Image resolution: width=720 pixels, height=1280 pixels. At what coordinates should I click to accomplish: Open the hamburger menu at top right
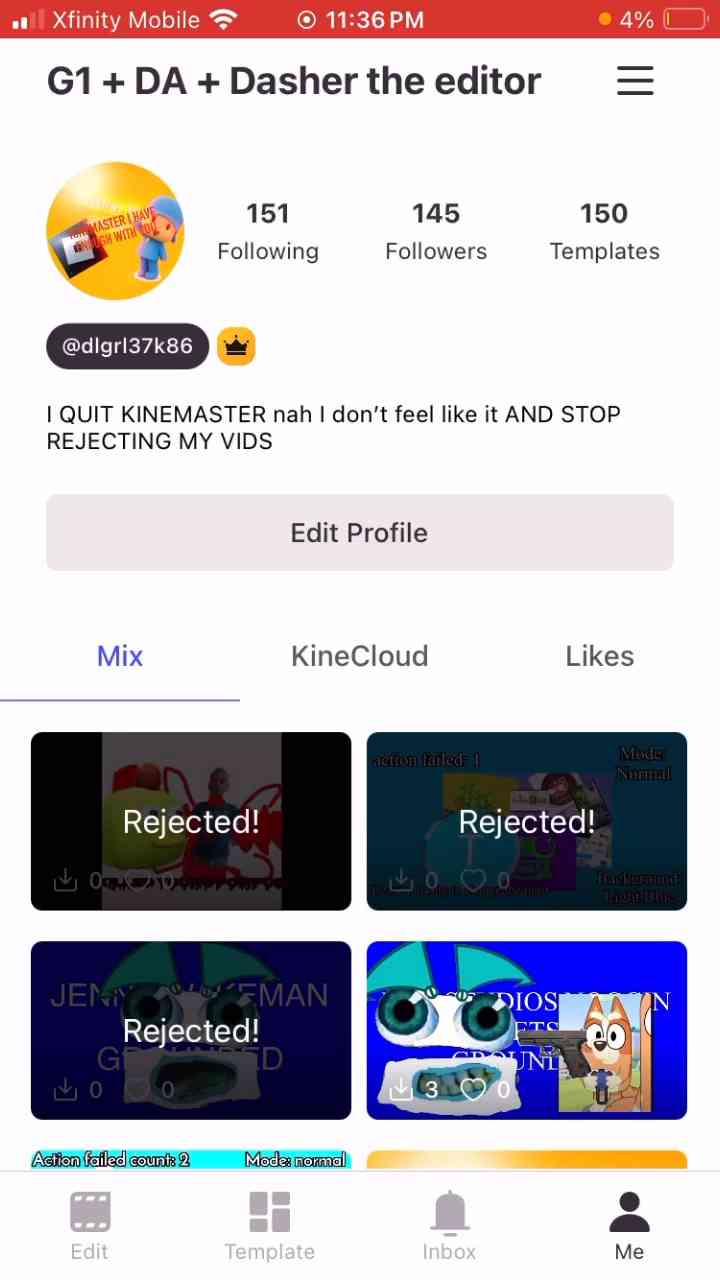pyautogui.click(x=635, y=80)
